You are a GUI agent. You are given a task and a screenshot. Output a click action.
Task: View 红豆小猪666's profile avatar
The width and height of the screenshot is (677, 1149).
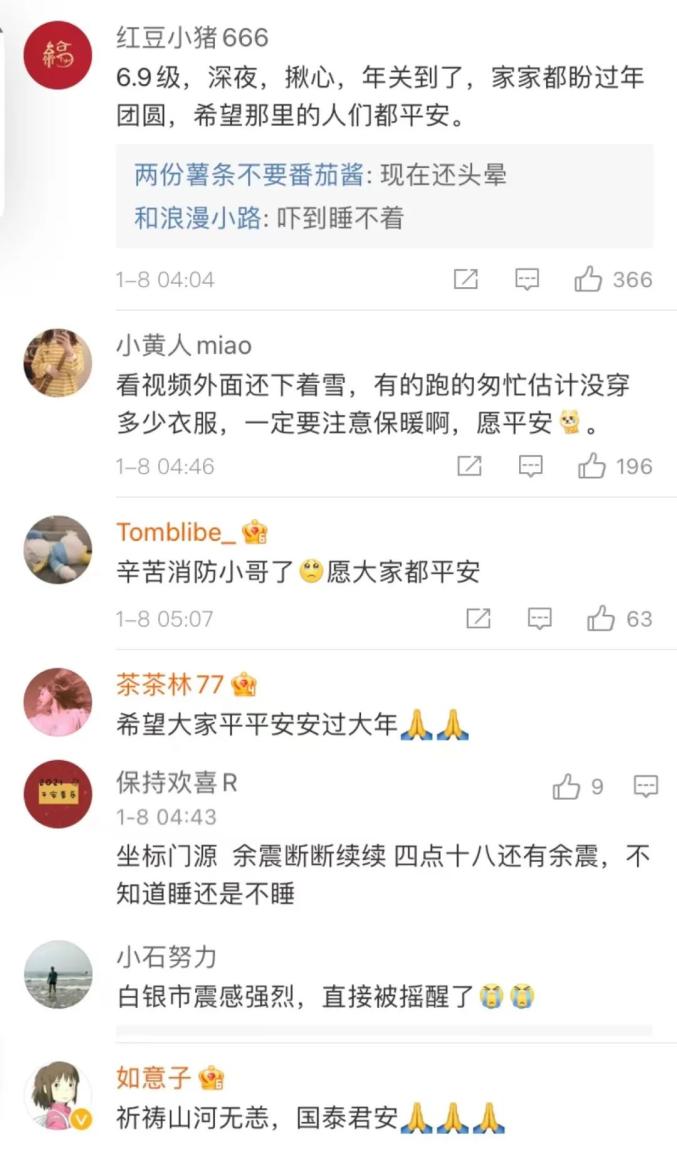pos(58,56)
